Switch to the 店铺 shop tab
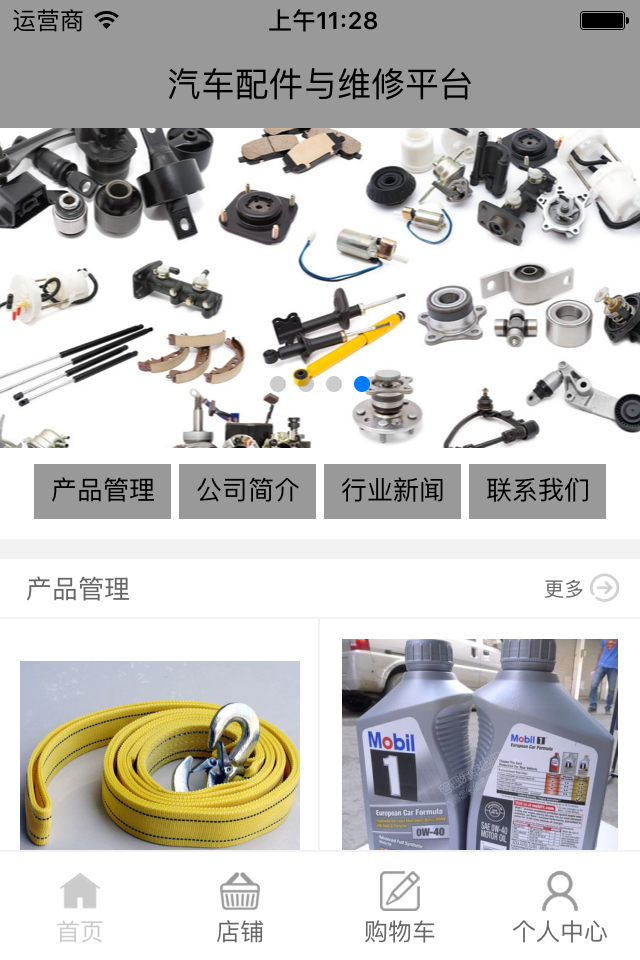Viewport: 640px width, 960px height. 240,907
